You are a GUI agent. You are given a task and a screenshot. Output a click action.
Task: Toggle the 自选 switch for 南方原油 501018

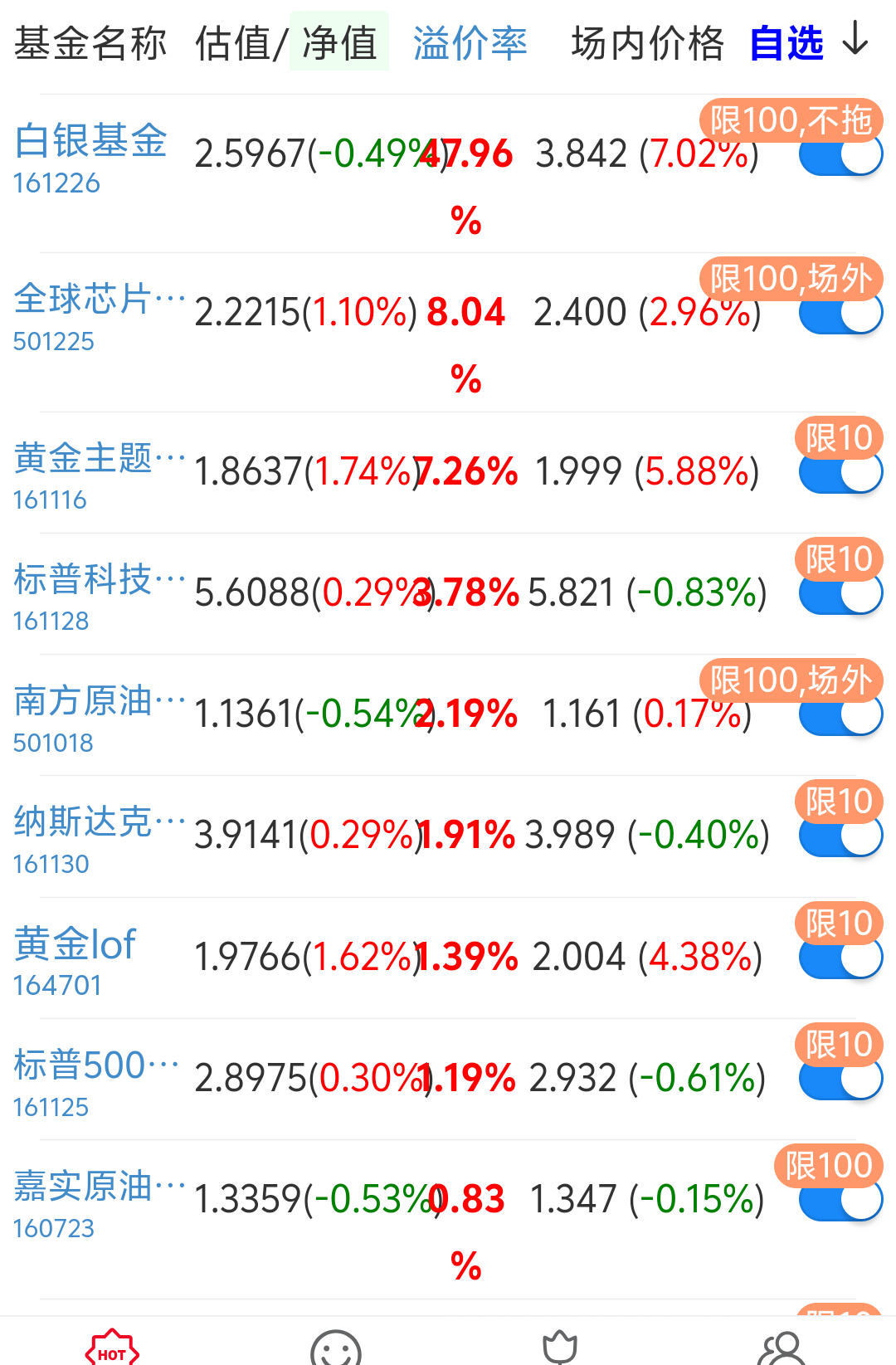pos(840,715)
